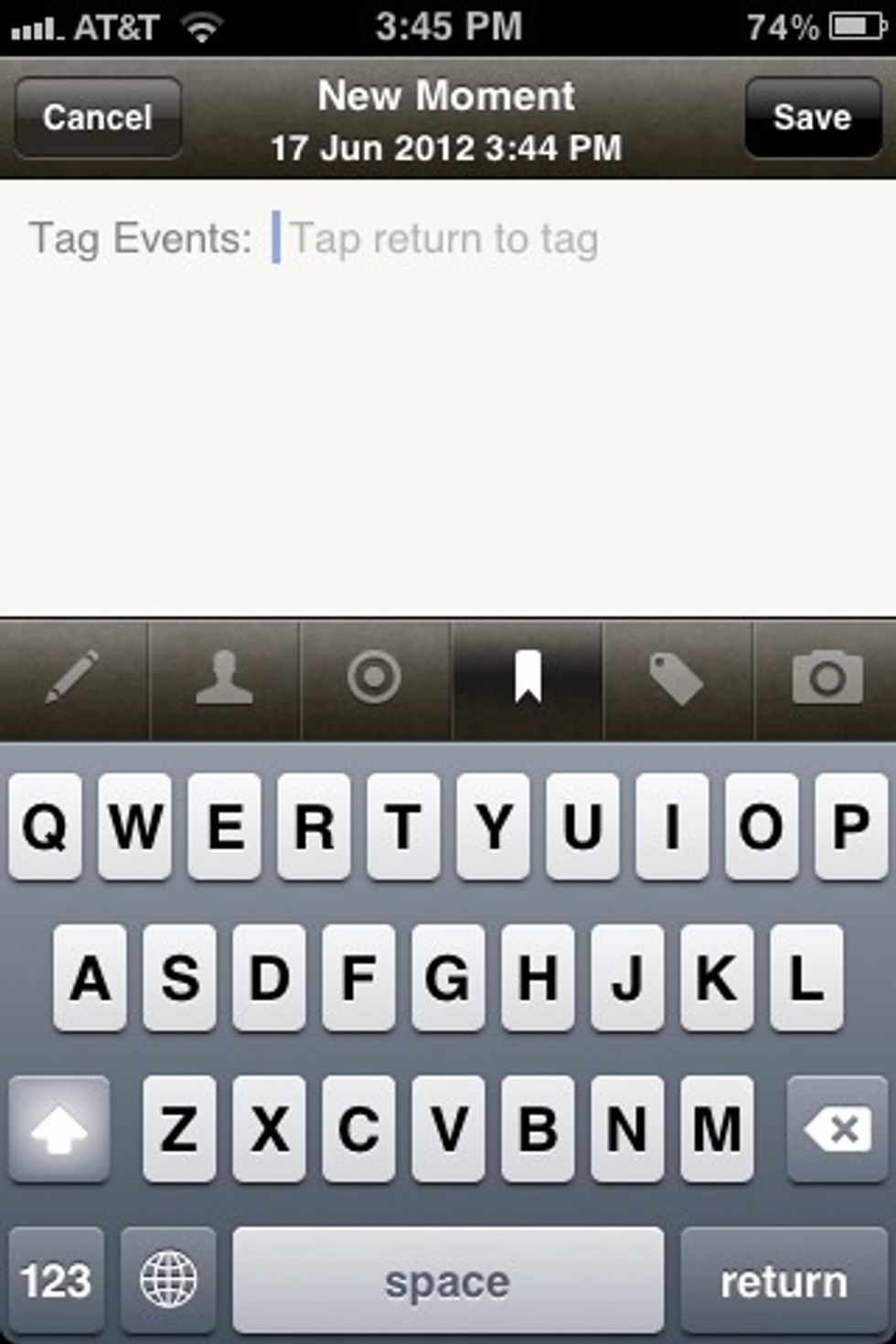This screenshot has height=1344, width=896.
Task: Tap the date shown under New Moment
Action: (x=448, y=147)
